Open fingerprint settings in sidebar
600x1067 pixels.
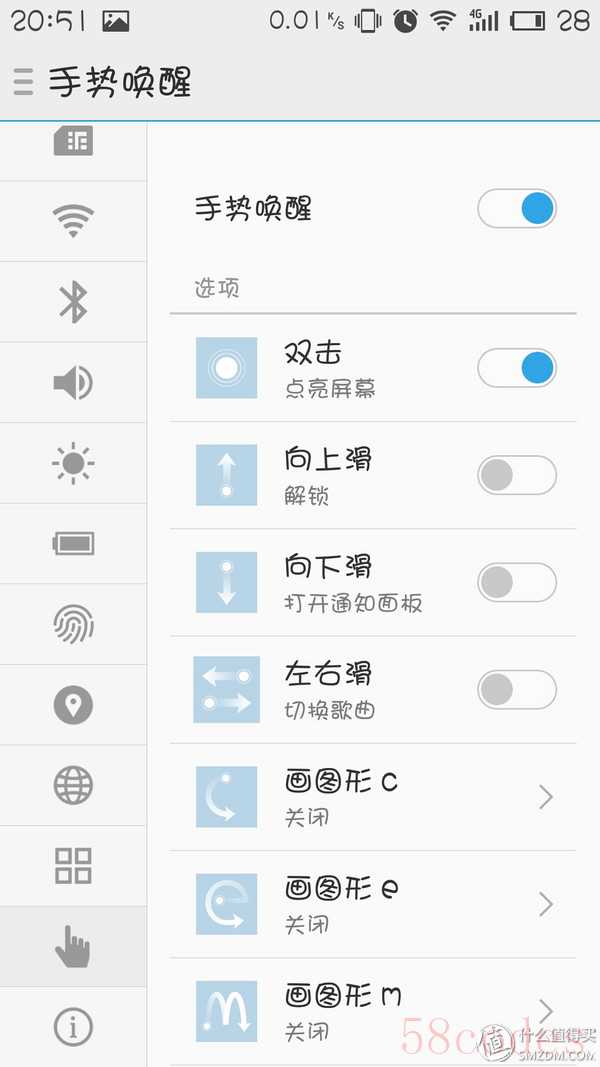[73, 624]
